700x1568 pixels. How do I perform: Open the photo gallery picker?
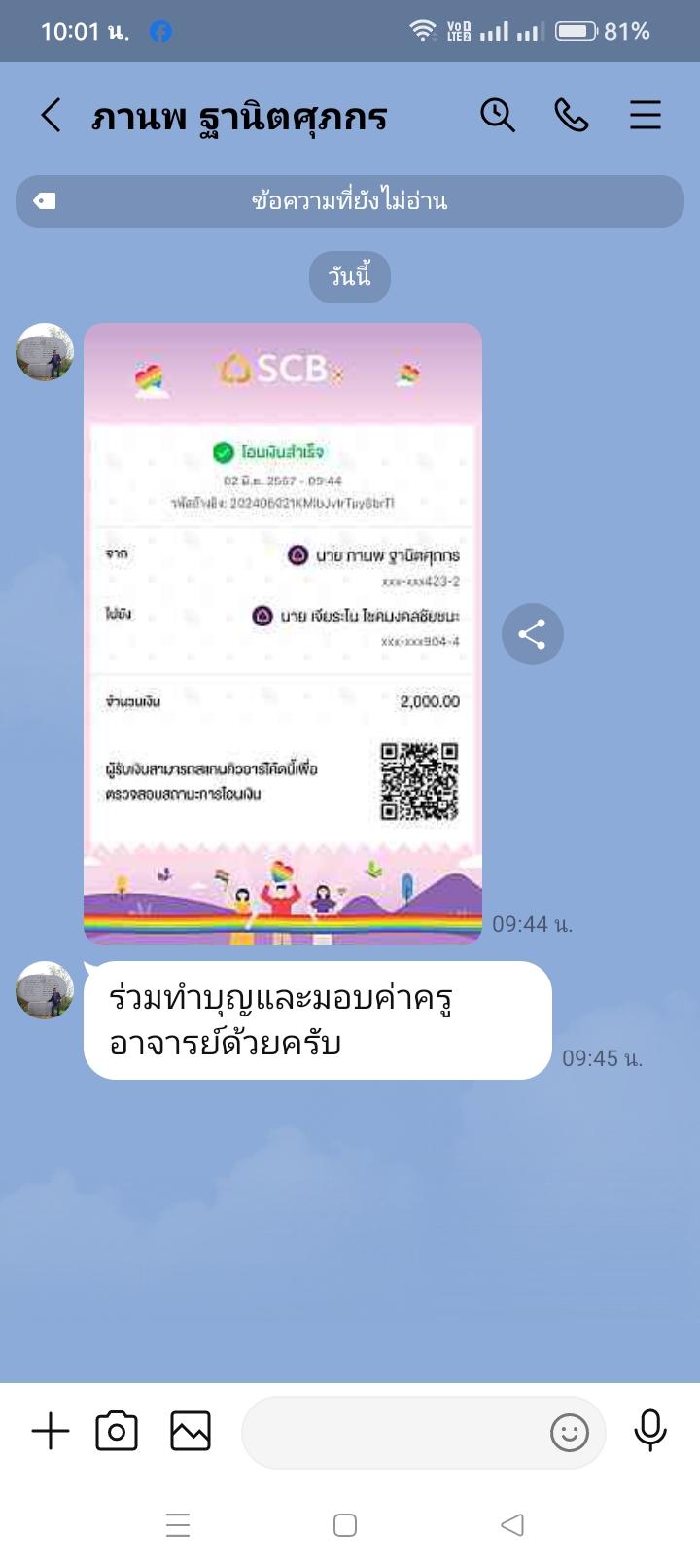(191, 1432)
